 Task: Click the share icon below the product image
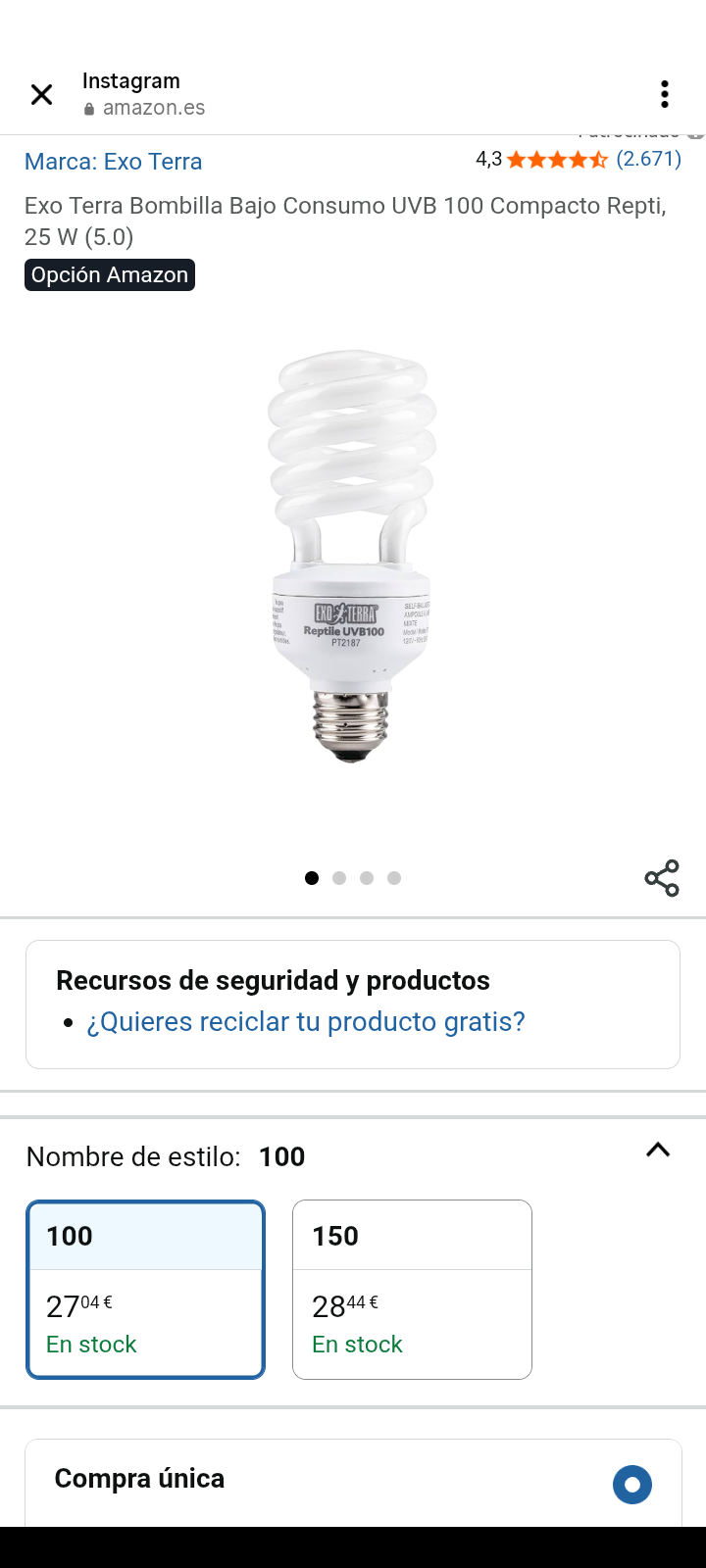[x=662, y=879]
